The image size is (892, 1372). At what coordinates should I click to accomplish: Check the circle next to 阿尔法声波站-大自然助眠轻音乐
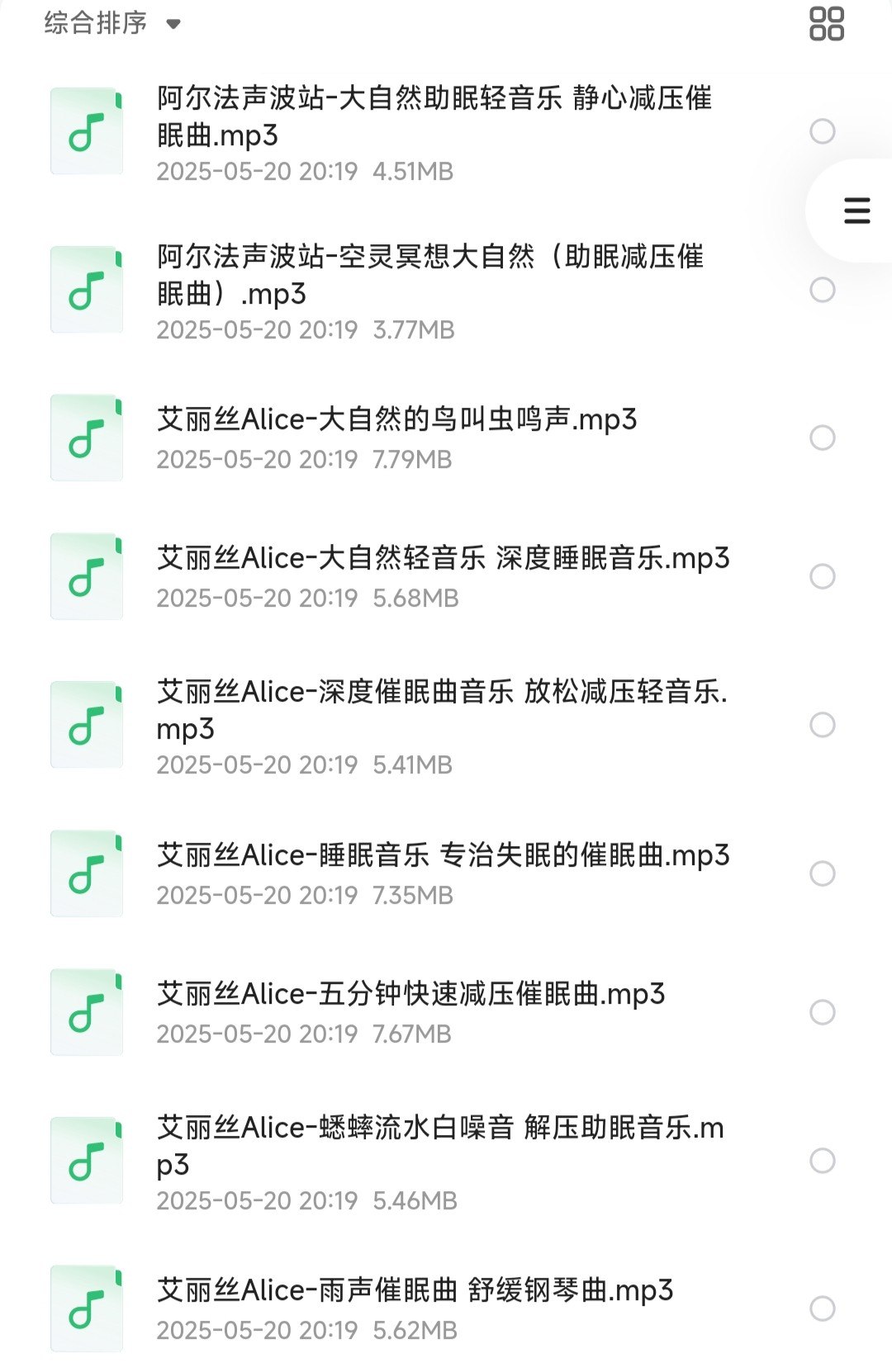[x=821, y=130]
